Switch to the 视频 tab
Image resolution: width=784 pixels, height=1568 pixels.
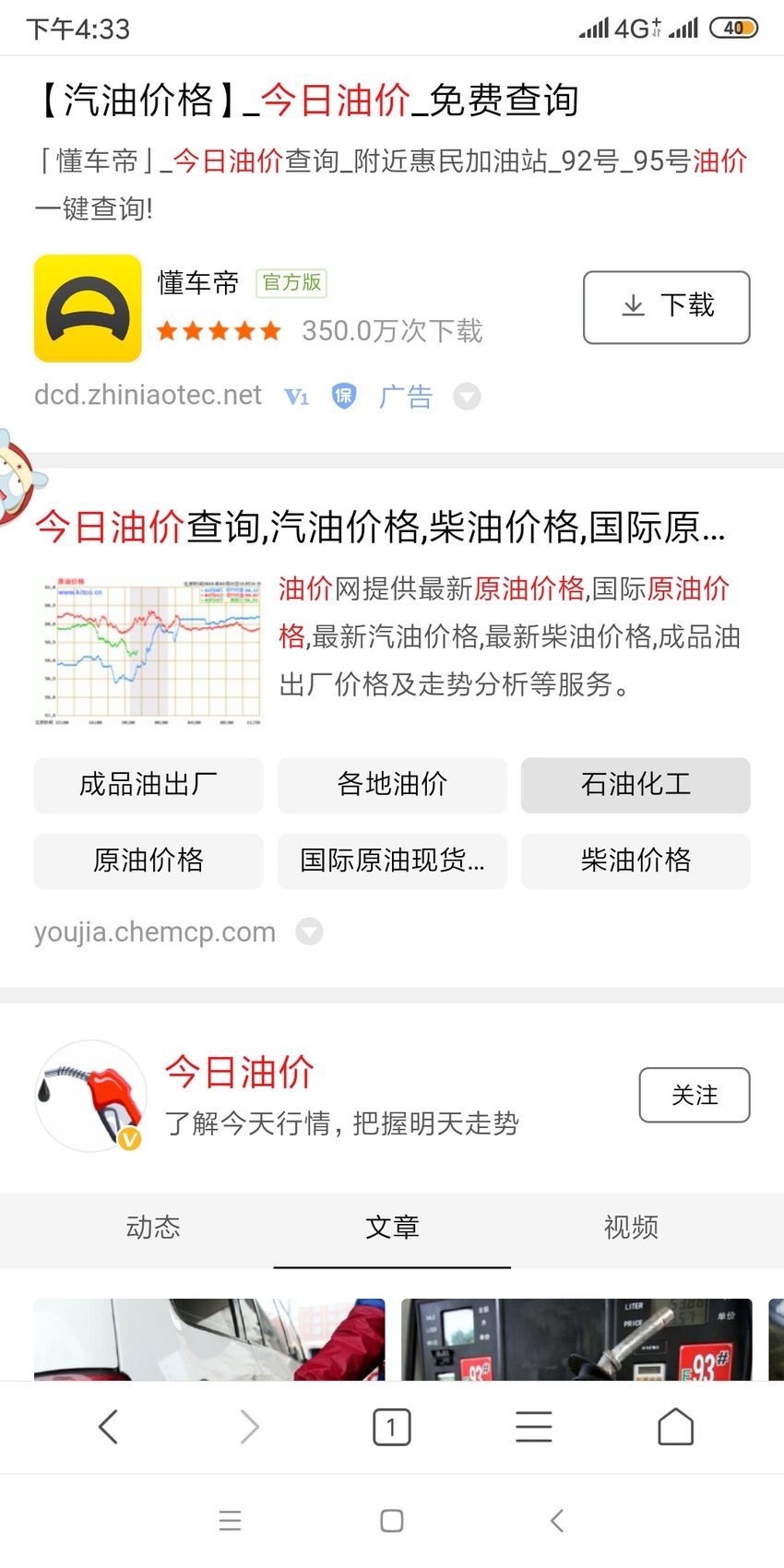pos(631,1228)
